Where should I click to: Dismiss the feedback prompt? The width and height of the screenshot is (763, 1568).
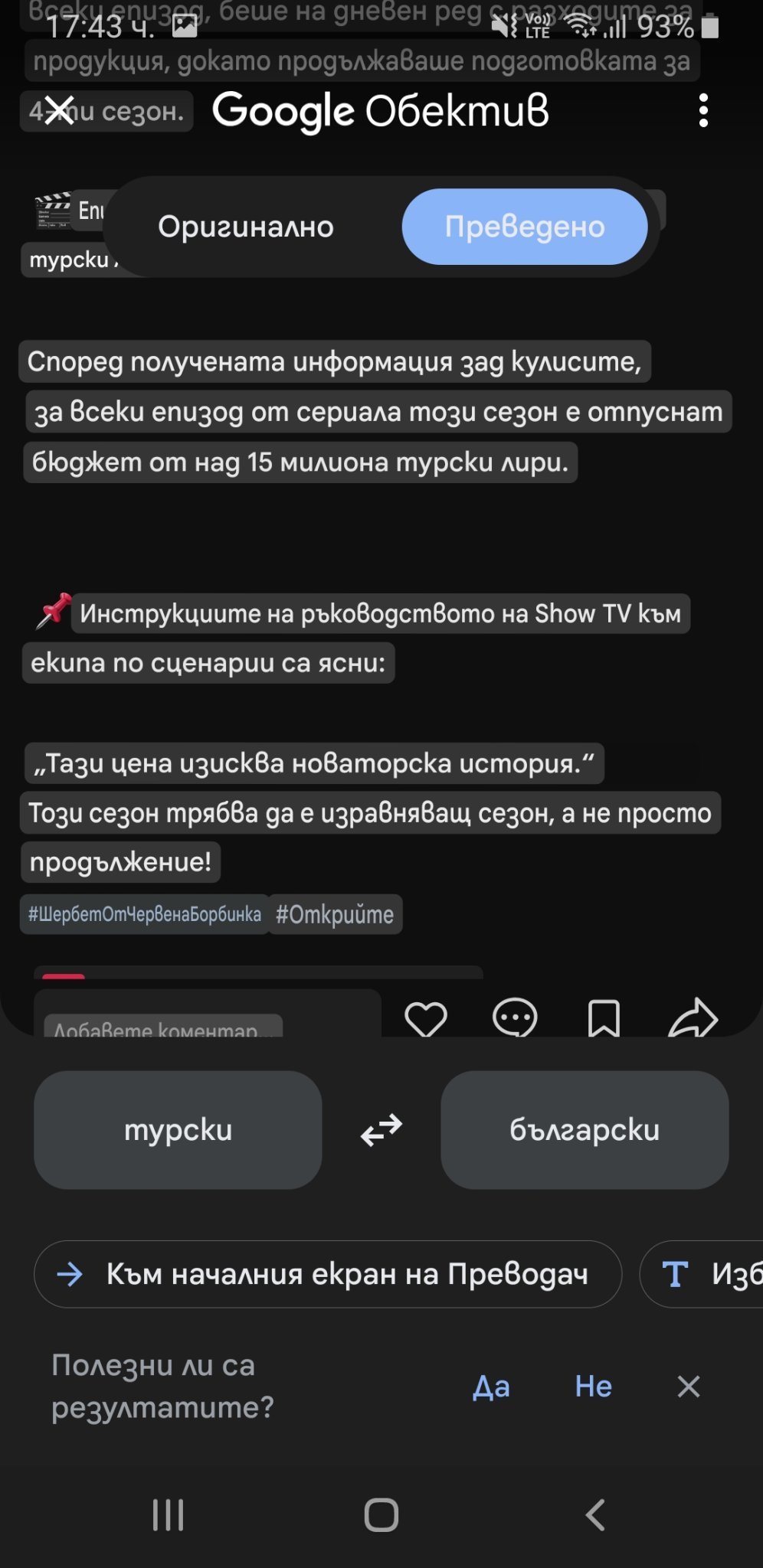tap(689, 1387)
